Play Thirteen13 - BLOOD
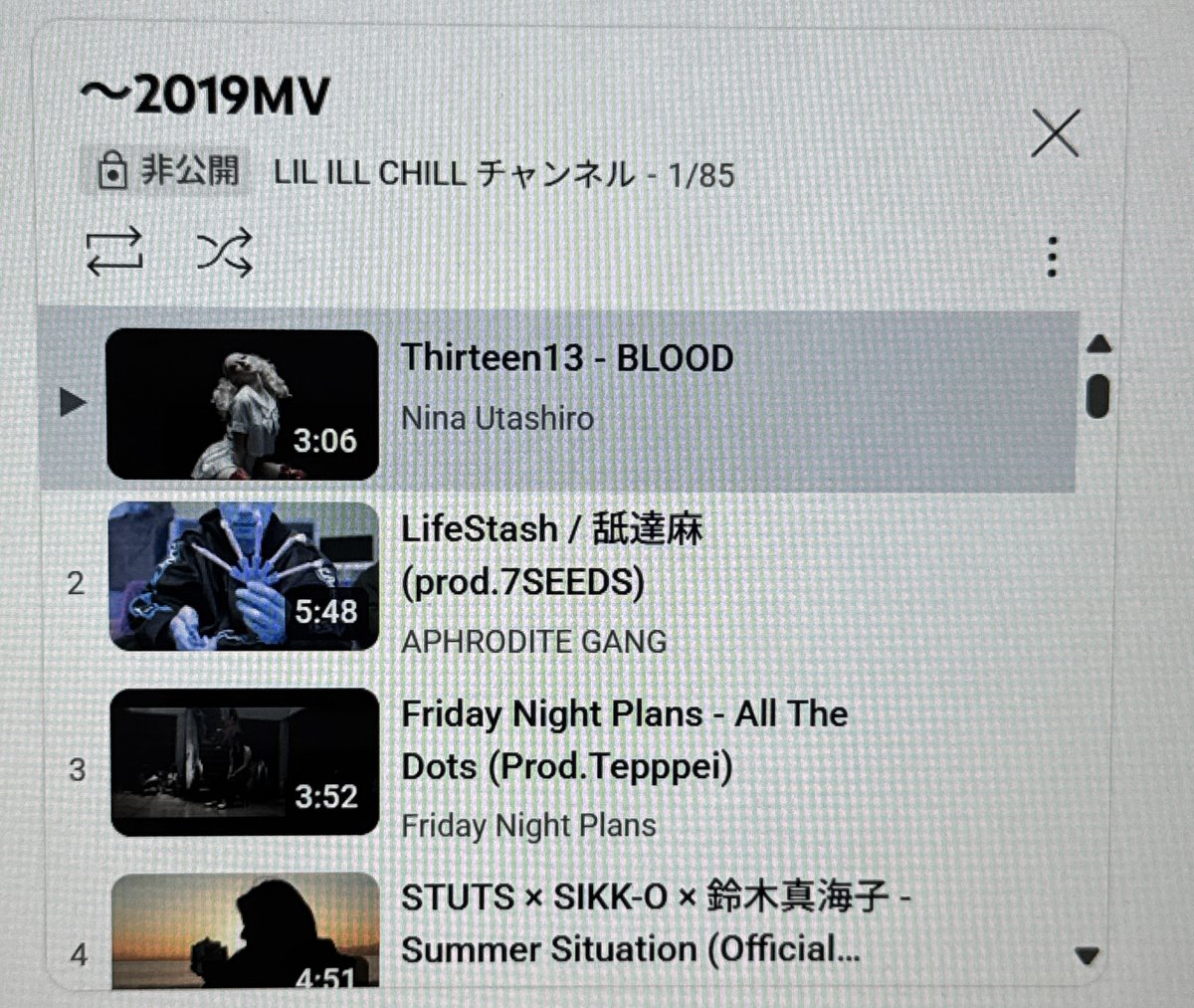This screenshot has width=1194, height=1008. [x=566, y=359]
